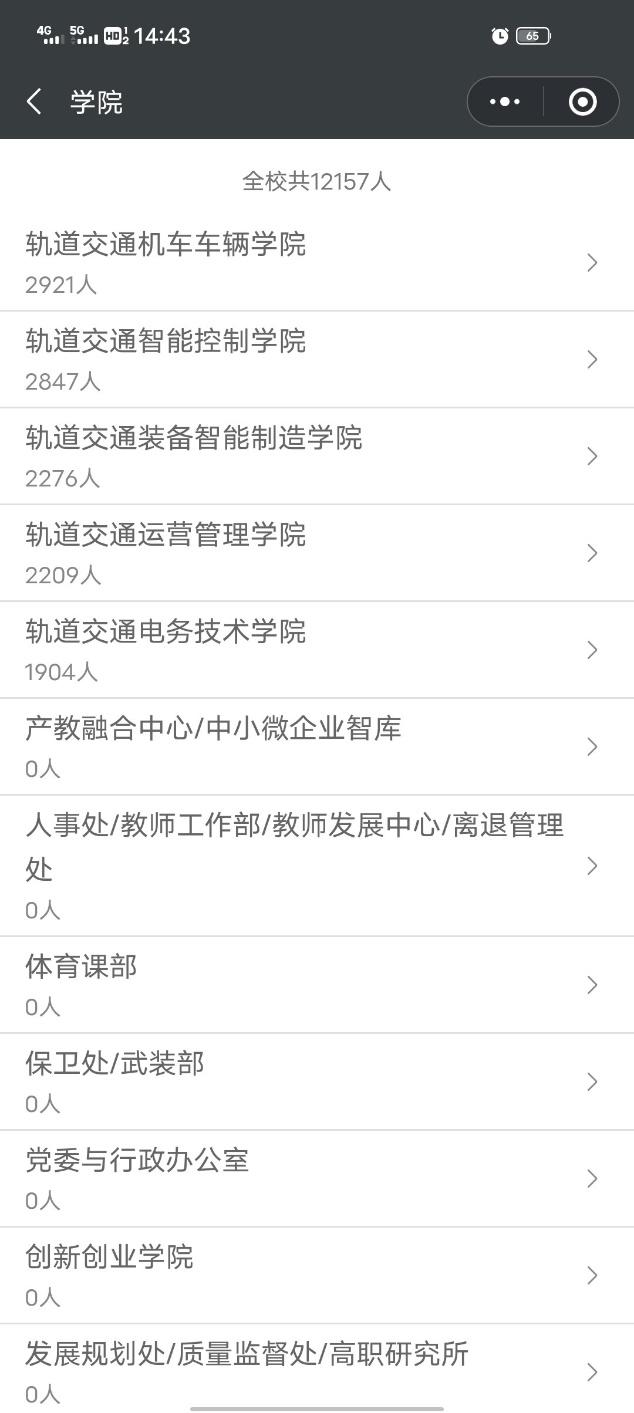
Task: Select 体育课部
Action: 317,985
